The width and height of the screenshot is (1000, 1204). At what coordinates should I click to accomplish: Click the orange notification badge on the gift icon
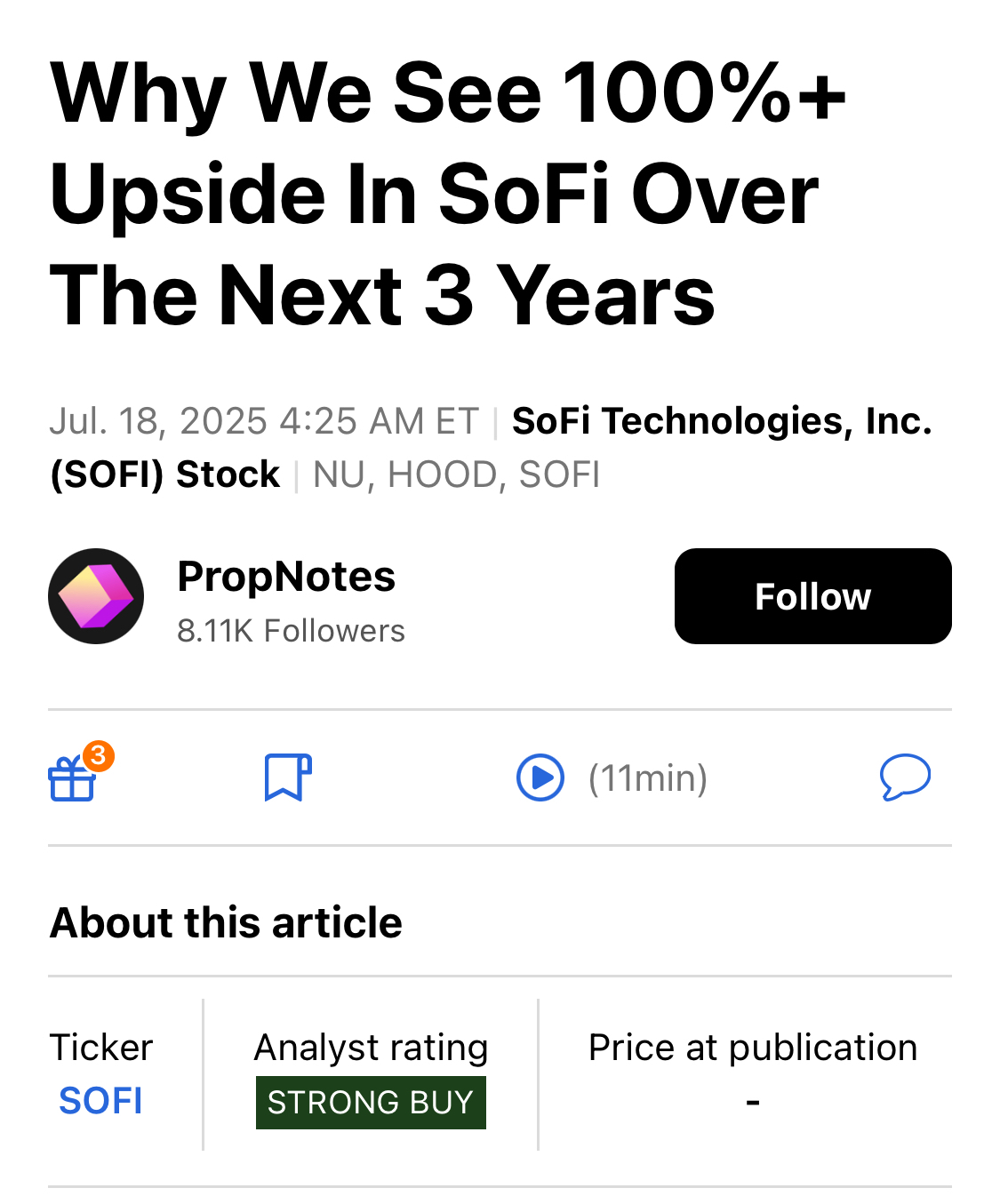(100, 754)
